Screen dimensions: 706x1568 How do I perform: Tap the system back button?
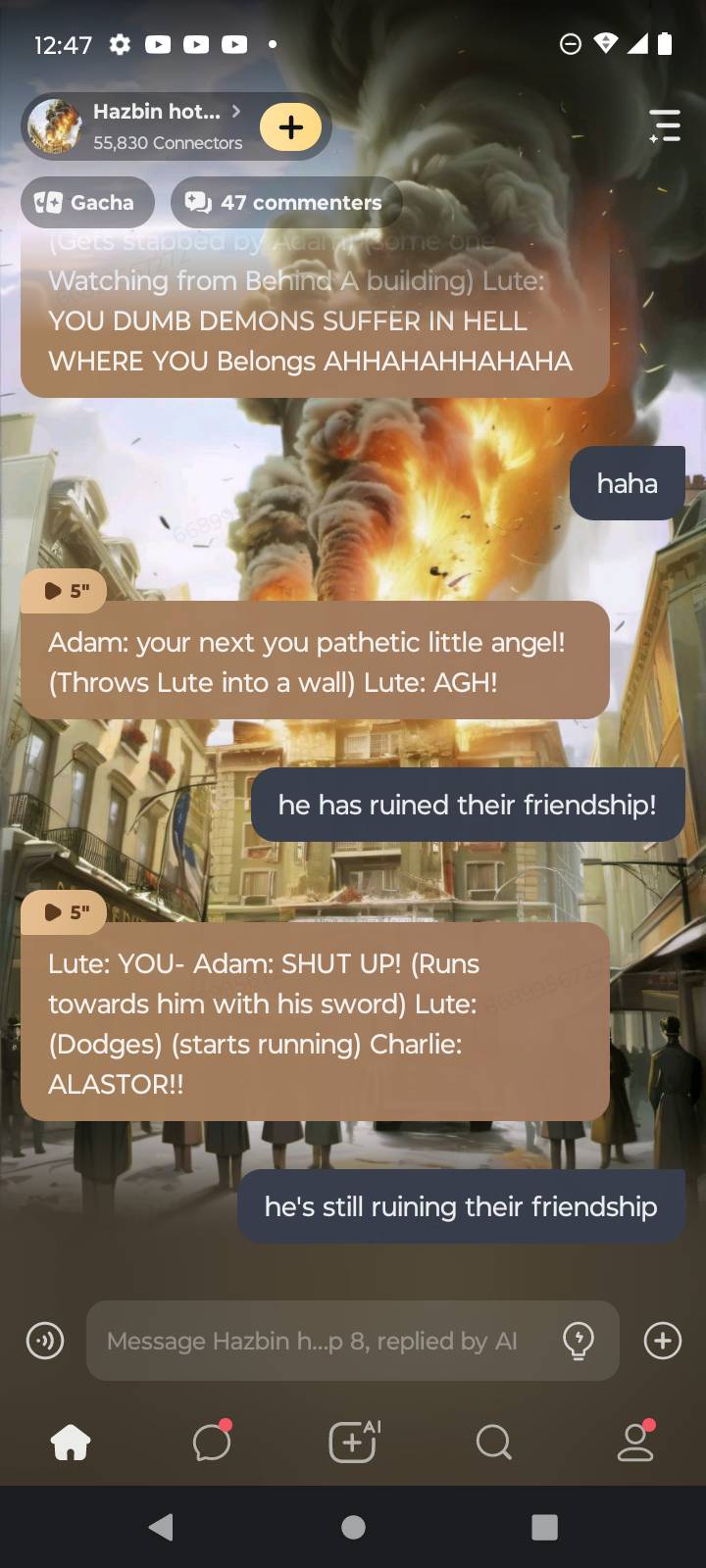pyautogui.click(x=162, y=1527)
